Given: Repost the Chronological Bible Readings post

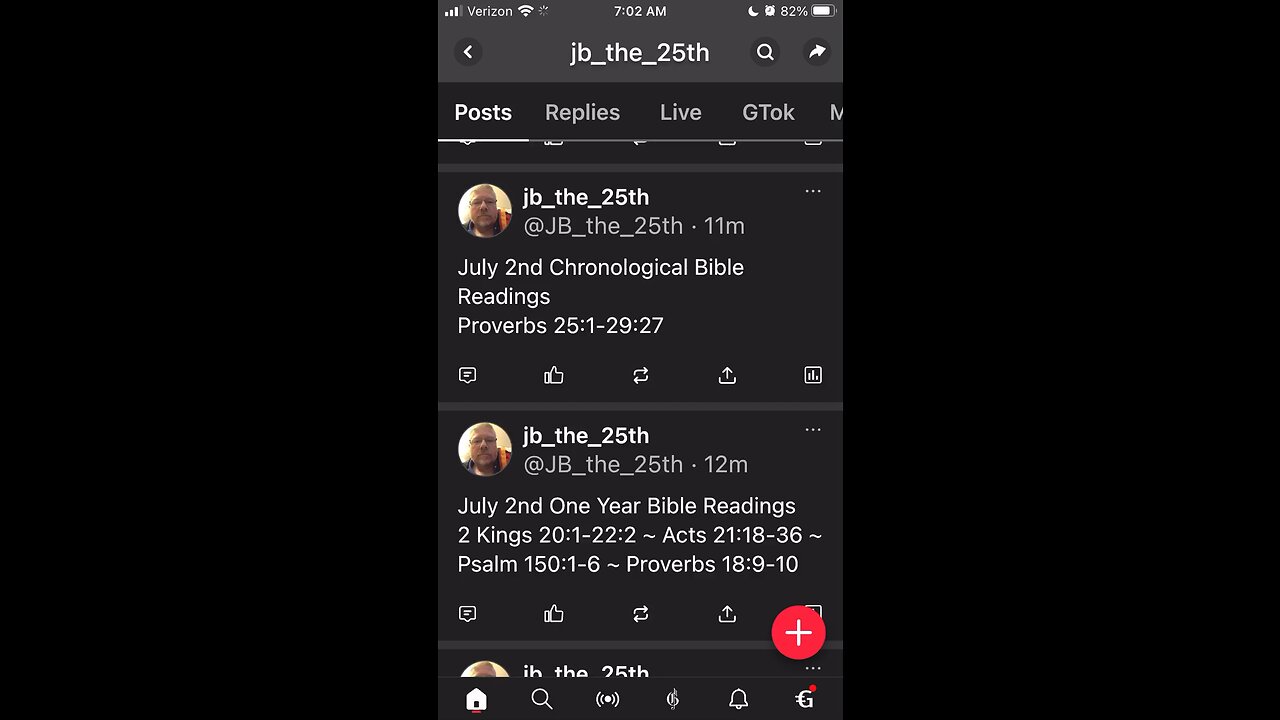Looking at the screenshot, I should [641, 375].
